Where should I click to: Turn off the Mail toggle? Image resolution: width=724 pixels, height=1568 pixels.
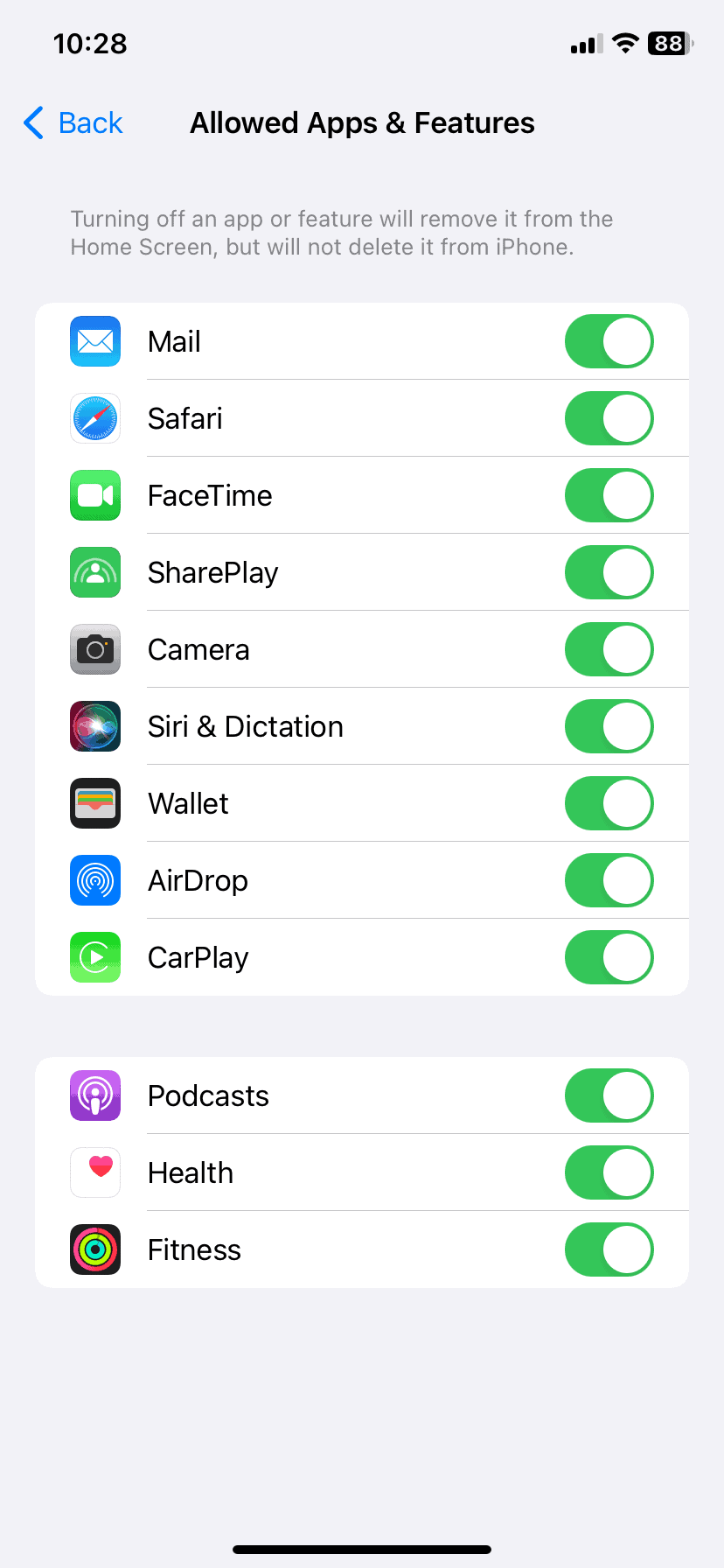[609, 341]
